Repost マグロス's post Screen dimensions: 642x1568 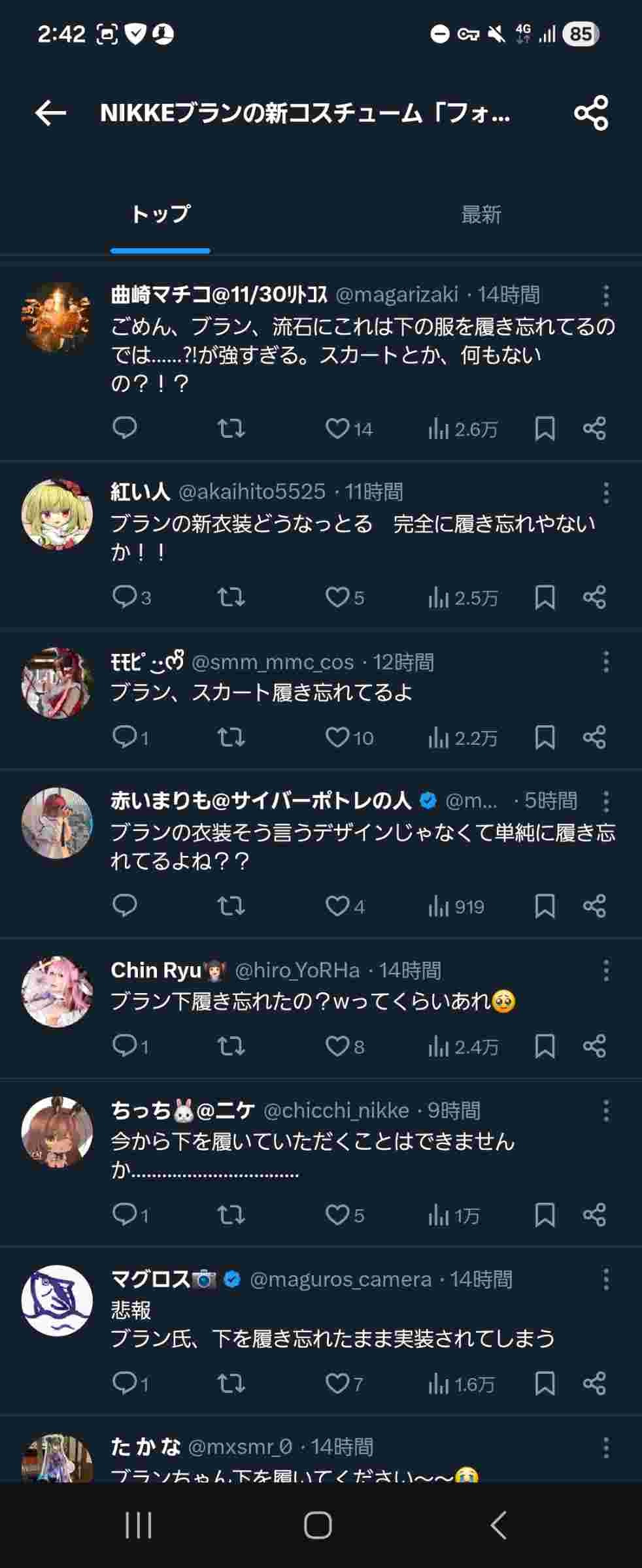pyautogui.click(x=231, y=1384)
